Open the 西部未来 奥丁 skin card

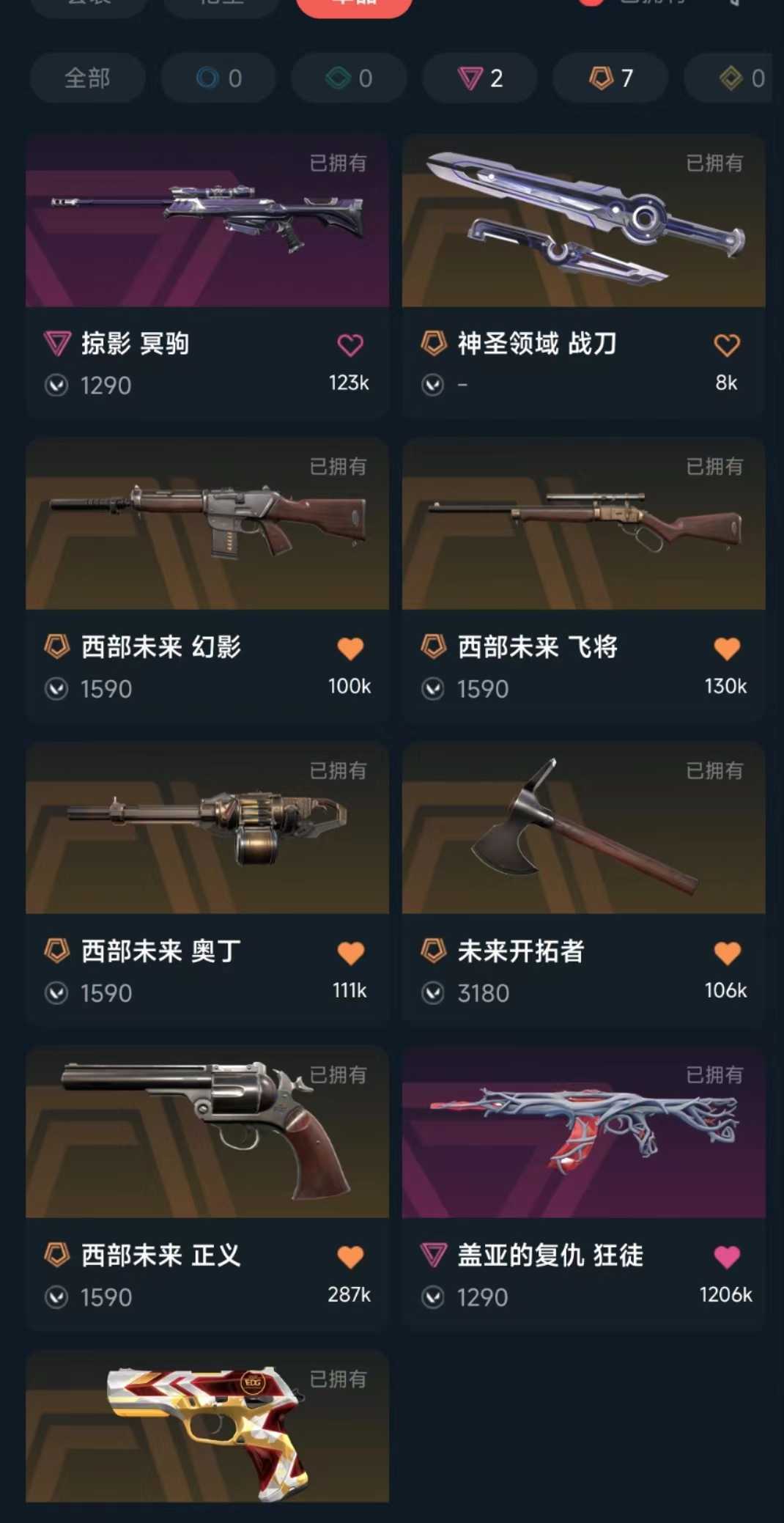click(207, 828)
